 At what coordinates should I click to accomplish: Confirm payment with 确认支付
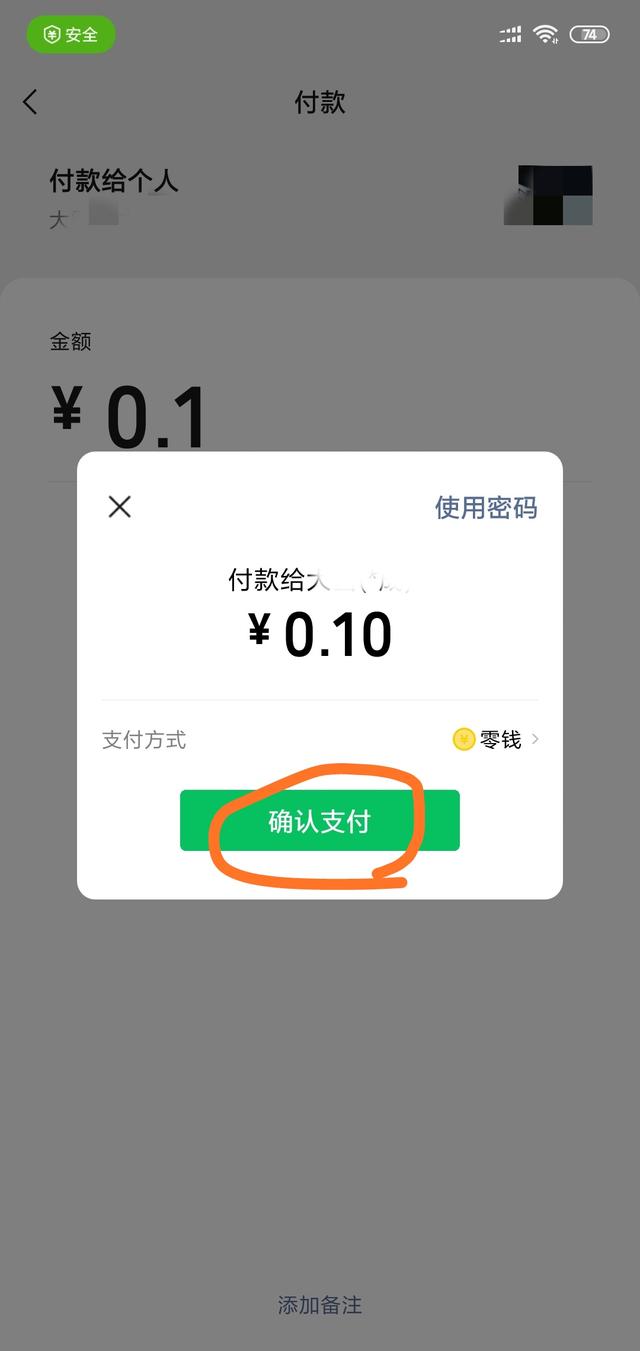coord(320,821)
